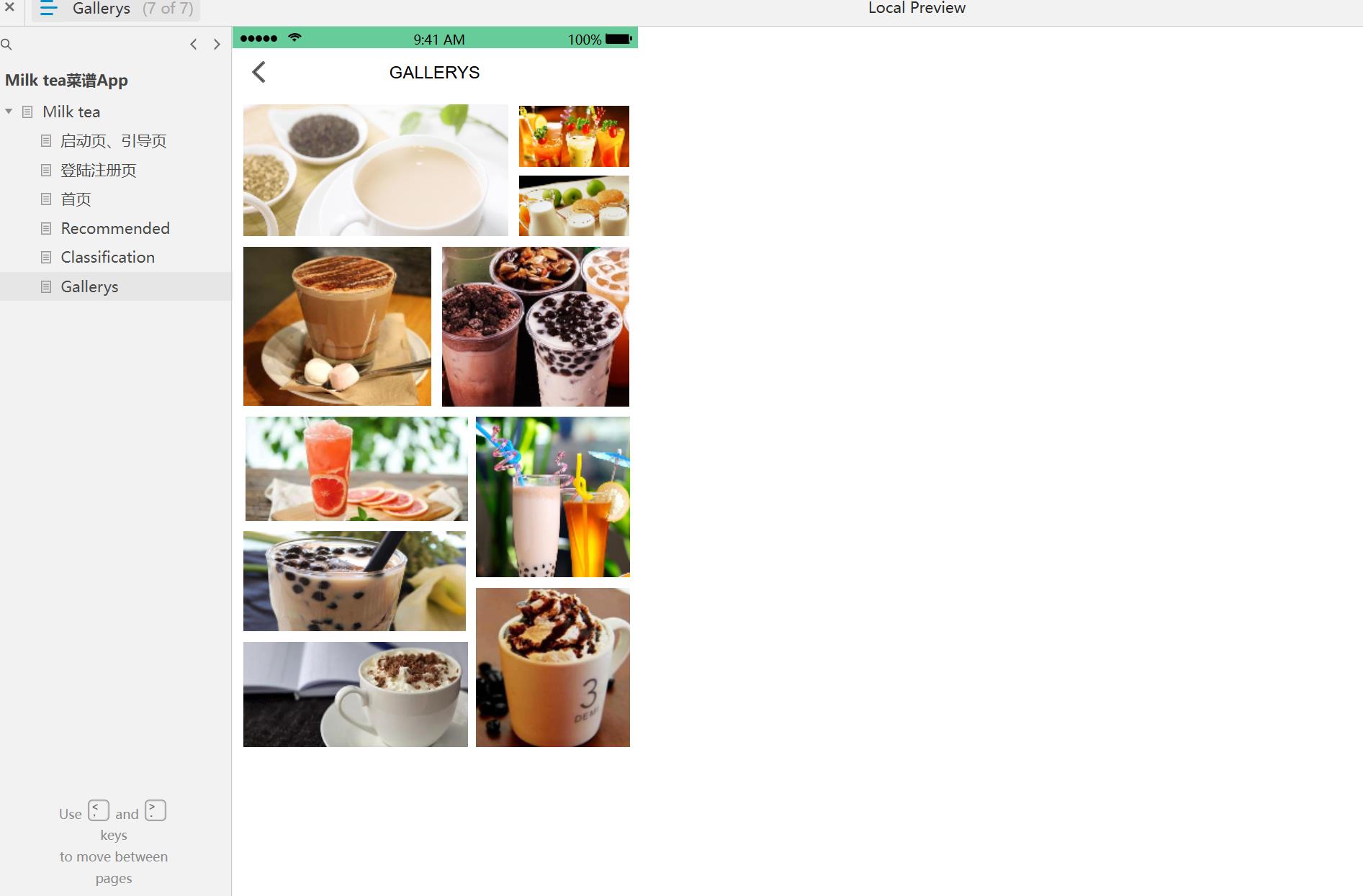Open the white cappuccino cup photo

click(x=355, y=694)
